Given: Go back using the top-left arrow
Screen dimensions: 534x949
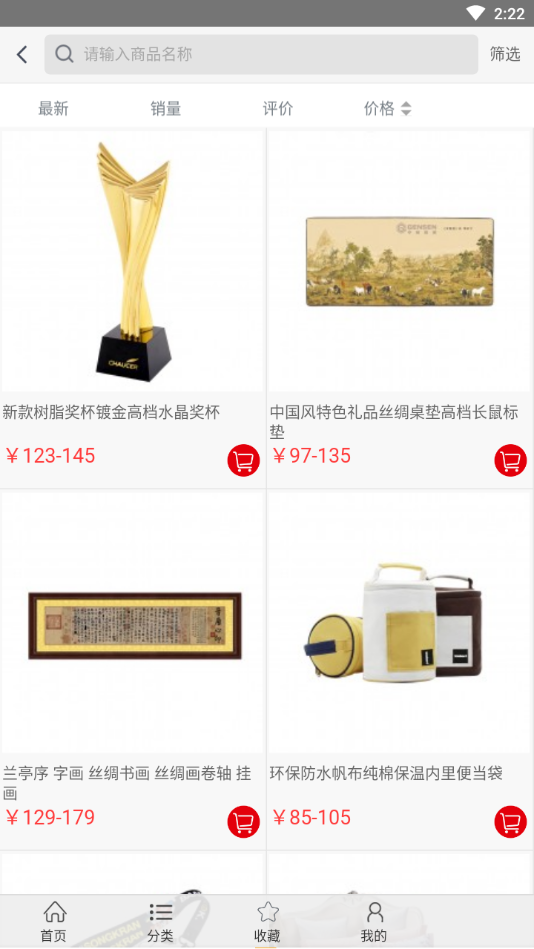Looking at the screenshot, I should [22, 54].
